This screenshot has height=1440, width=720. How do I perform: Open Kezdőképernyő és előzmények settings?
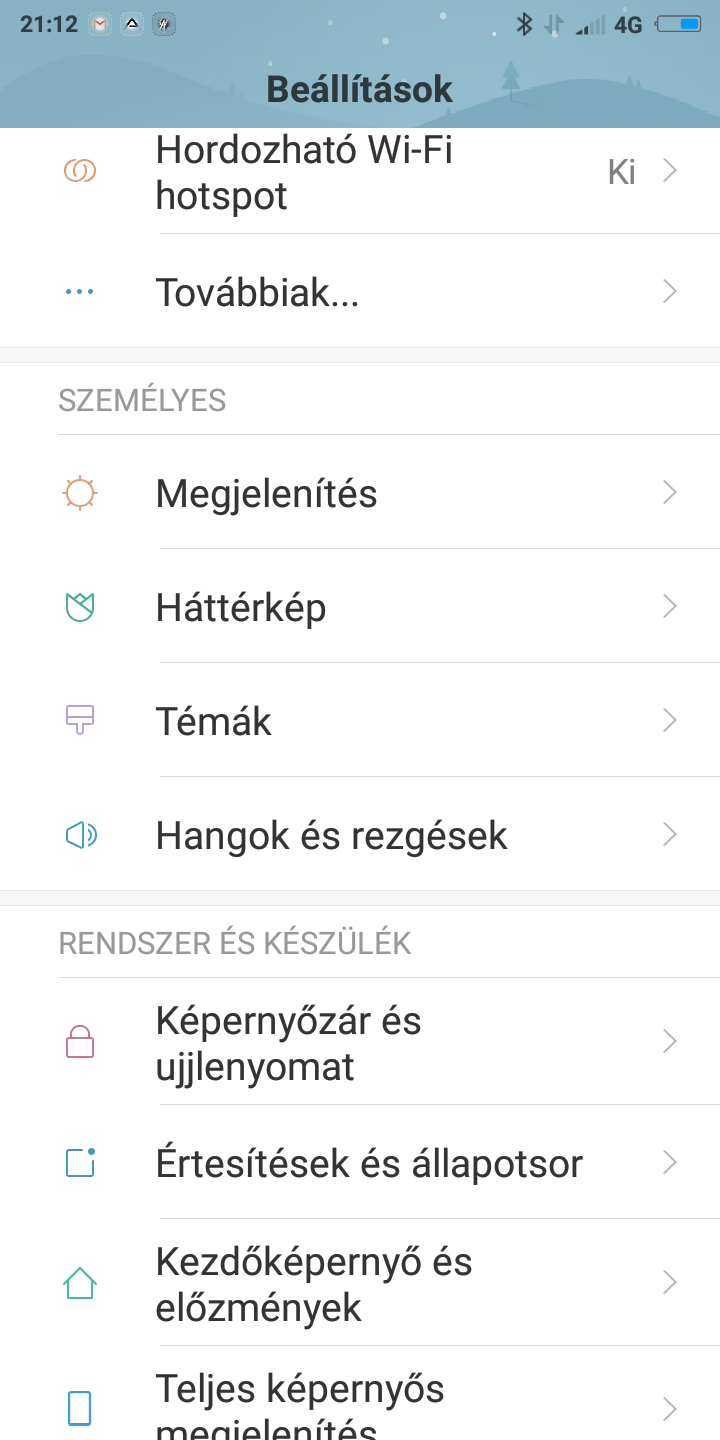360,1282
